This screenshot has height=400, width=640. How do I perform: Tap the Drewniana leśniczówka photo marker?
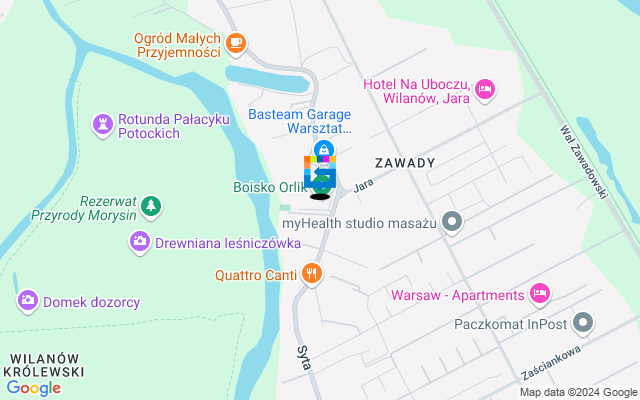[140, 241]
